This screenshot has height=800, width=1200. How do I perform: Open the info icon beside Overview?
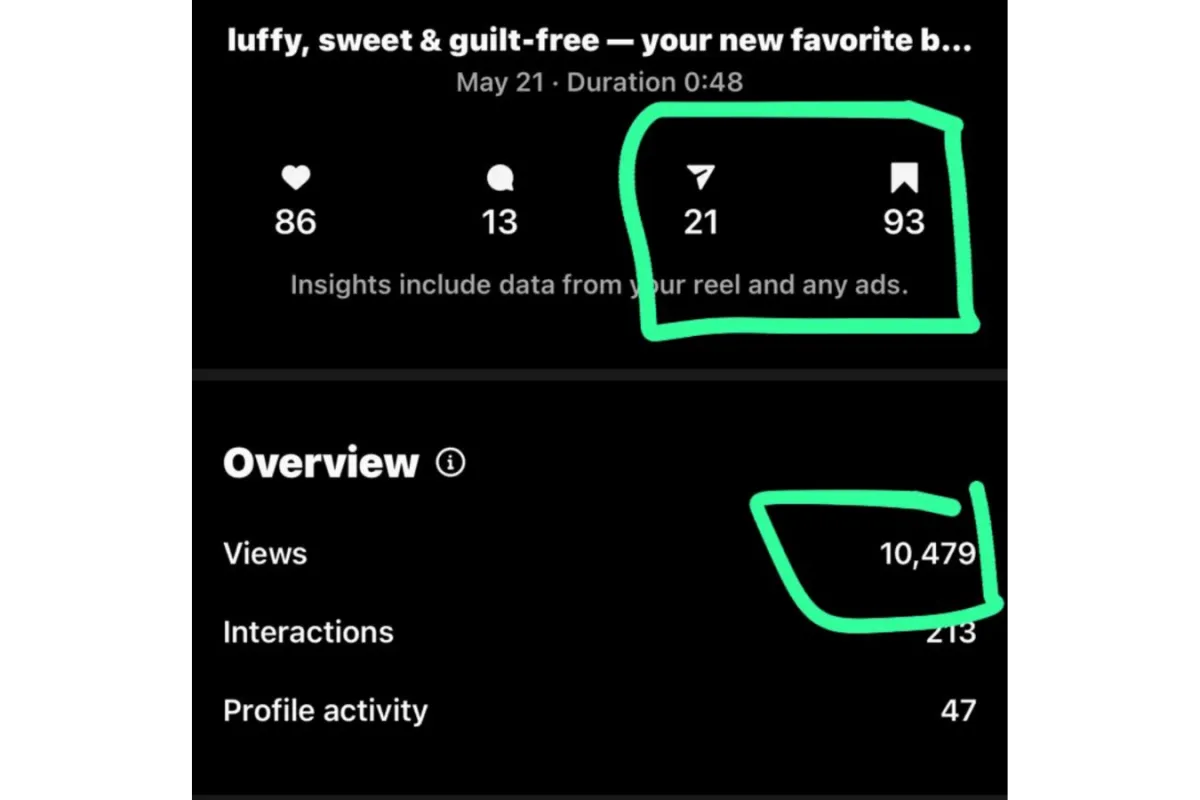pyautogui.click(x=451, y=463)
